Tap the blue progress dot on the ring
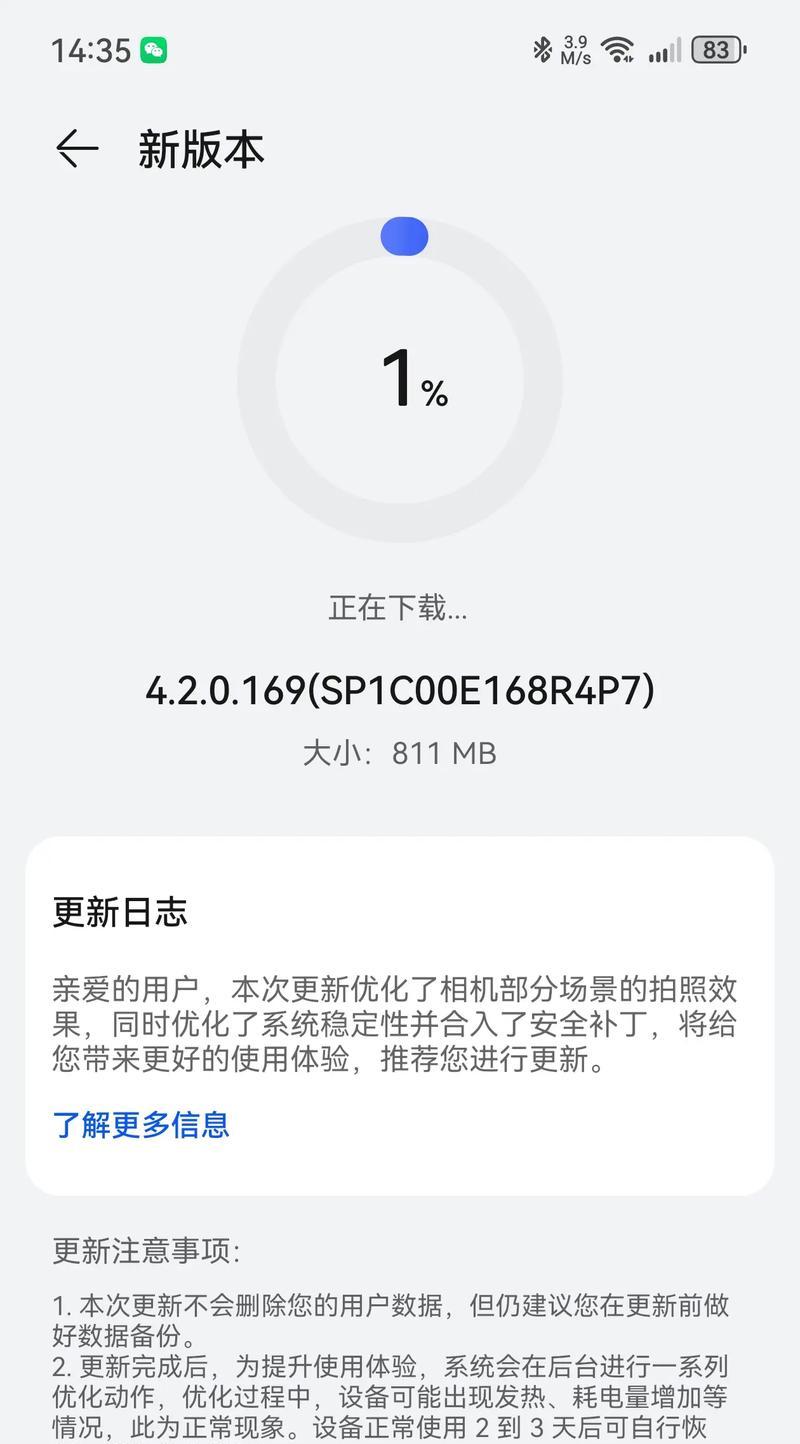This screenshot has width=800, height=1444. pyautogui.click(x=403, y=236)
